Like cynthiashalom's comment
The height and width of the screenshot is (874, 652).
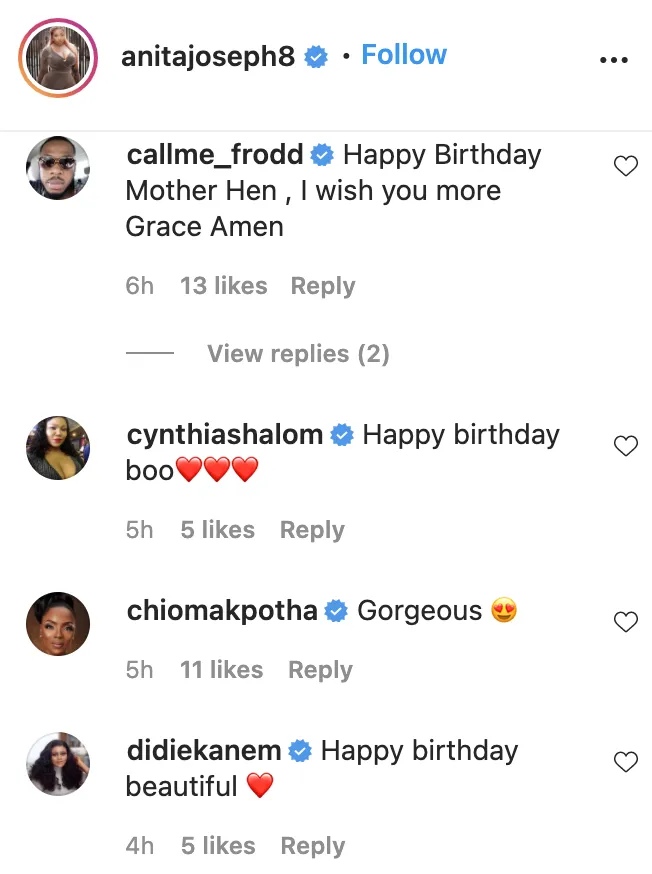[625, 447]
